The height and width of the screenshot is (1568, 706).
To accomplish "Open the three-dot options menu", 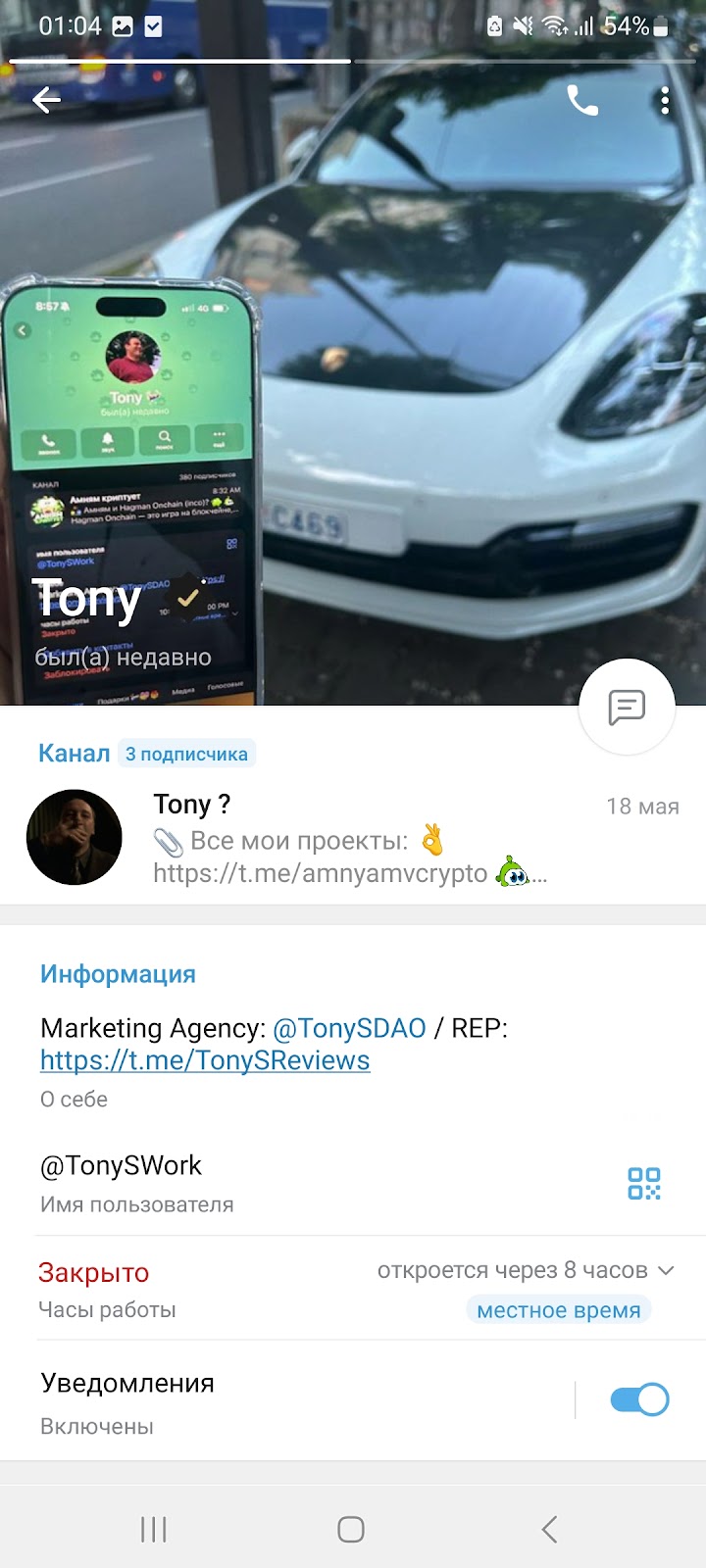I will pyautogui.click(x=666, y=99).
